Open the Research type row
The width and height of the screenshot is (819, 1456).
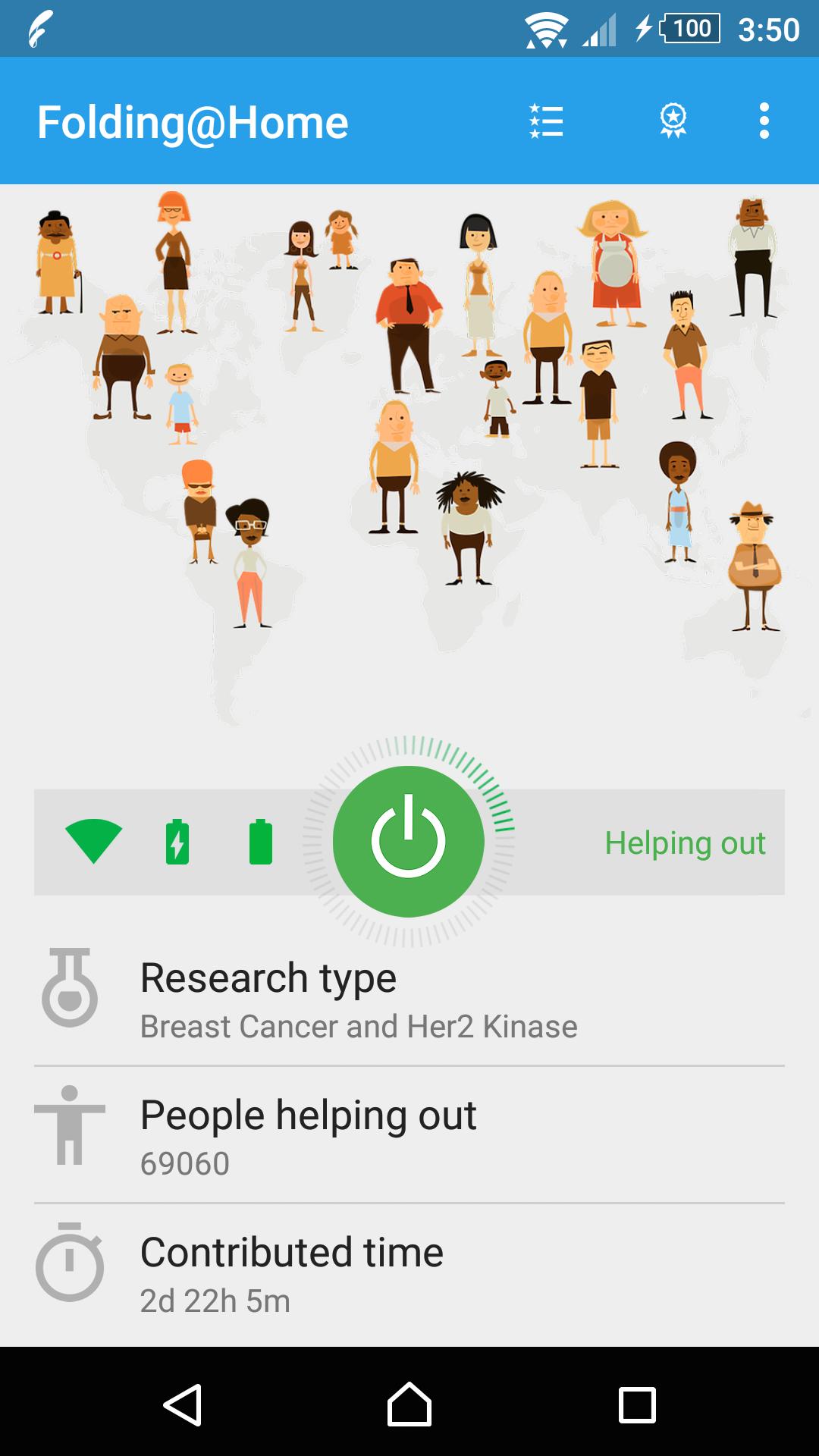[409, 998]
